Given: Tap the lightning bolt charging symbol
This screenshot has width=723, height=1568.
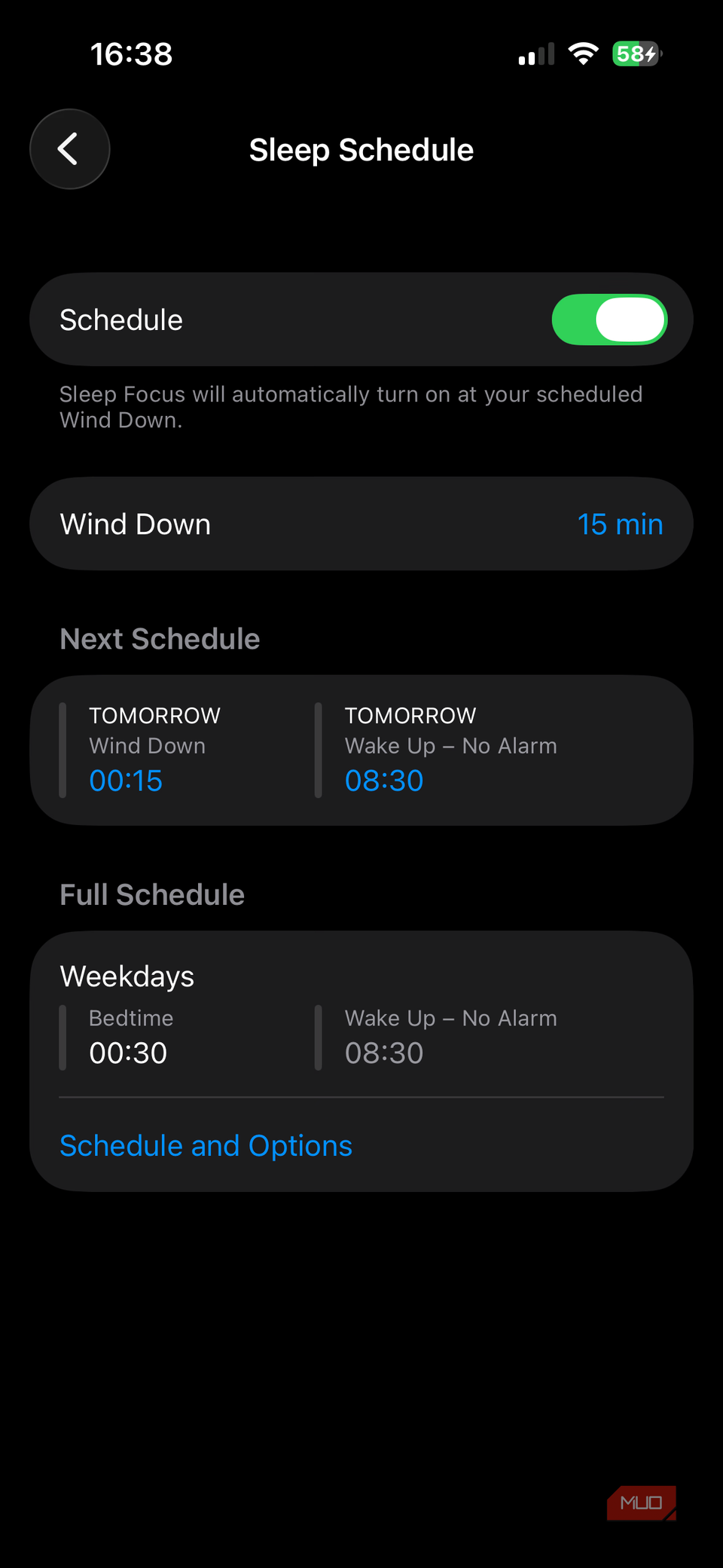Looking at the screenshot, I should [x=649, y=53].
